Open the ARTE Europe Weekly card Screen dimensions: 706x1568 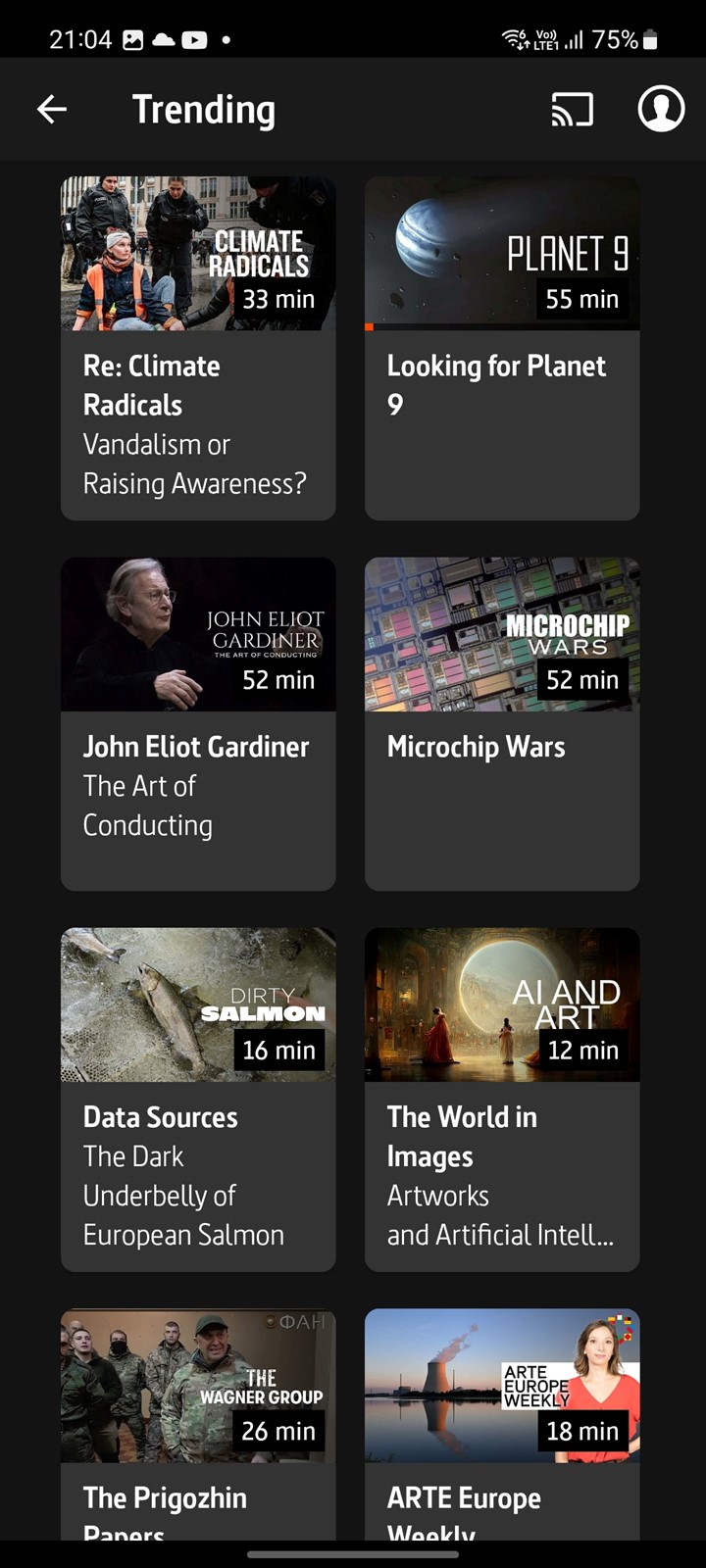click(502, 1425)
